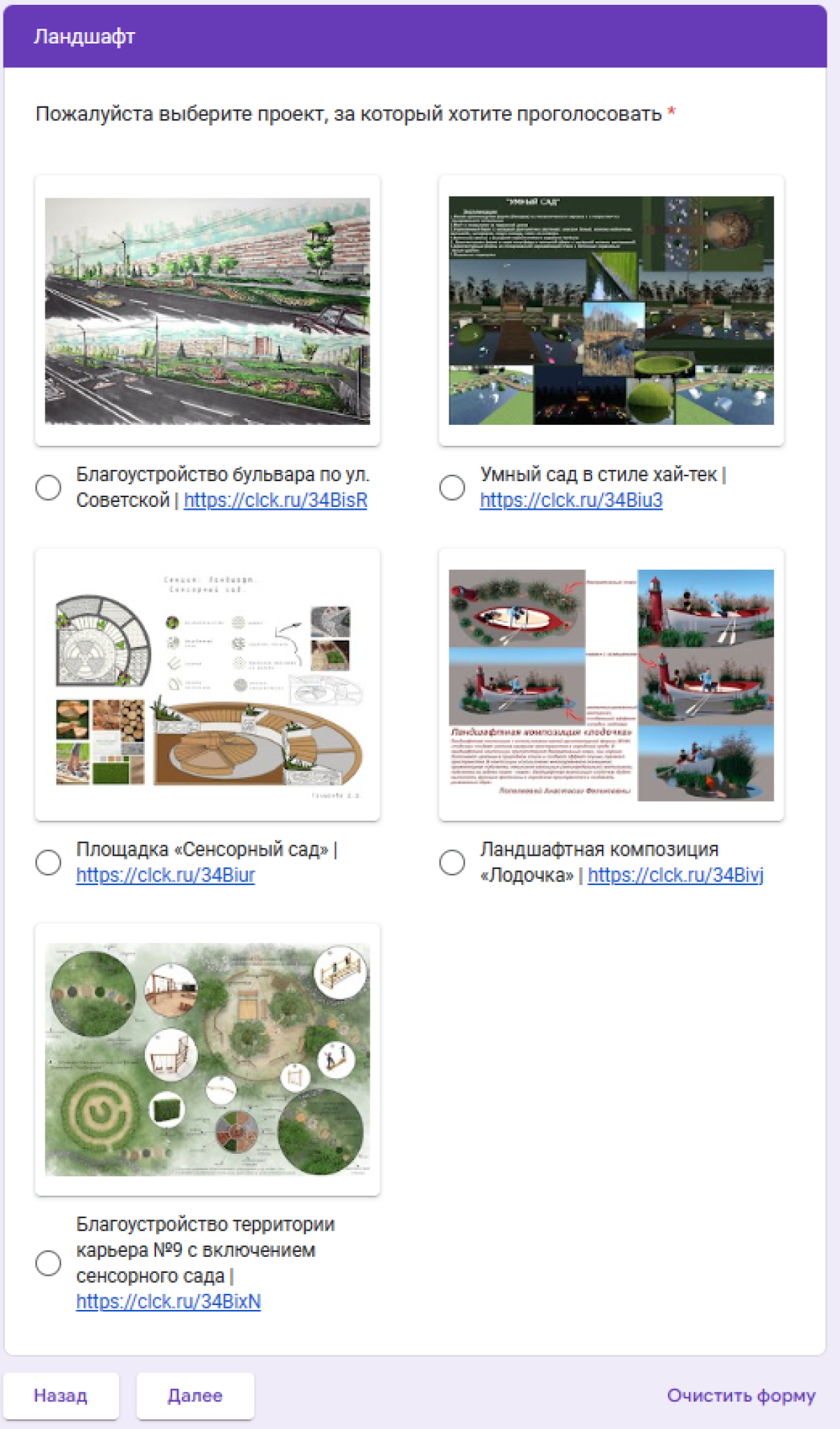The width and height of the screenshot is (840, 1429).
Task: Select Площадка «Сенсорный сад» radio button
Action: click(x=48, y=863)
